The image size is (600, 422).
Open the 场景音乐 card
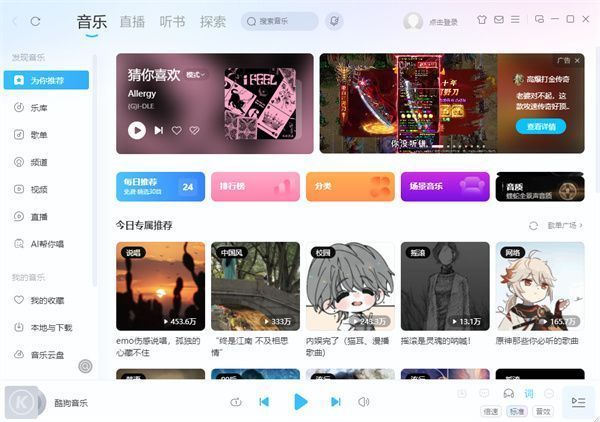point(445,186)
